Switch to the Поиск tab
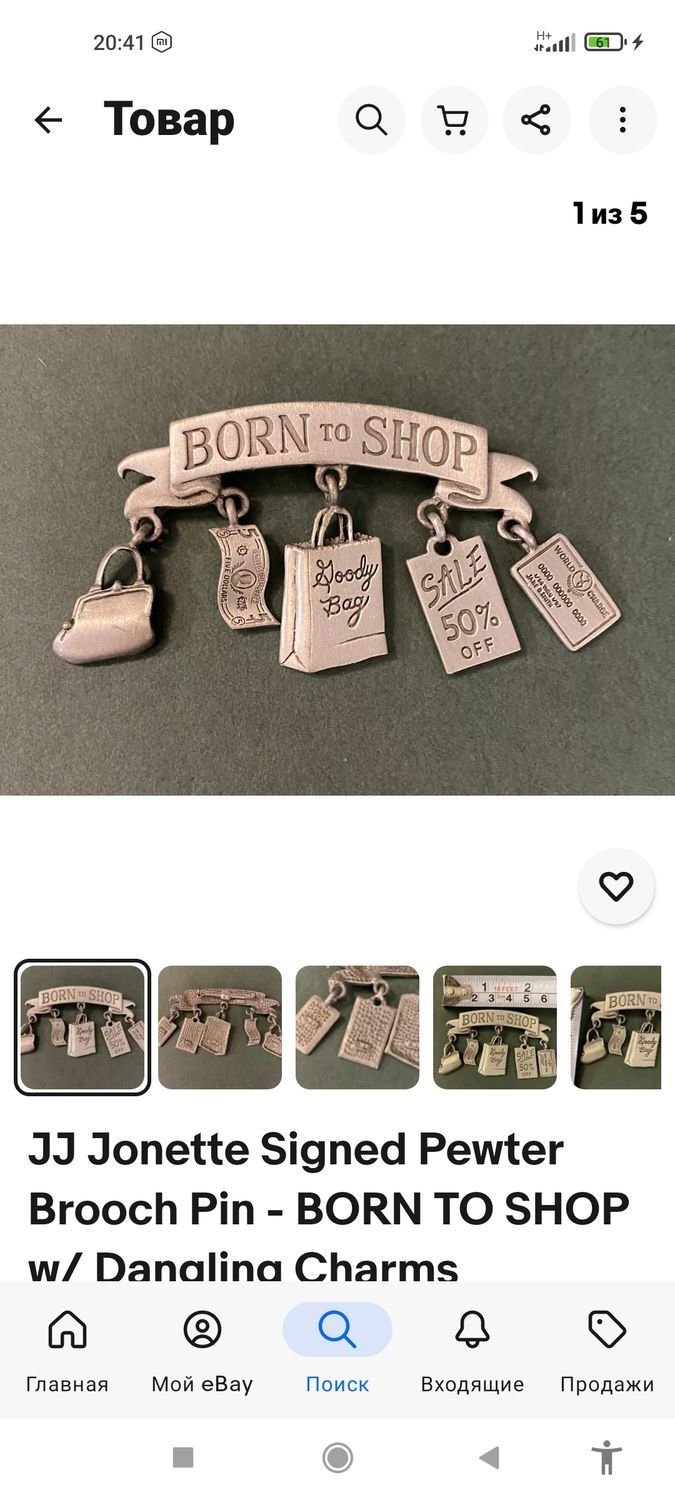Viewport: 675px width, 1500px height. pyautogui.click(x=337, y=1351)
